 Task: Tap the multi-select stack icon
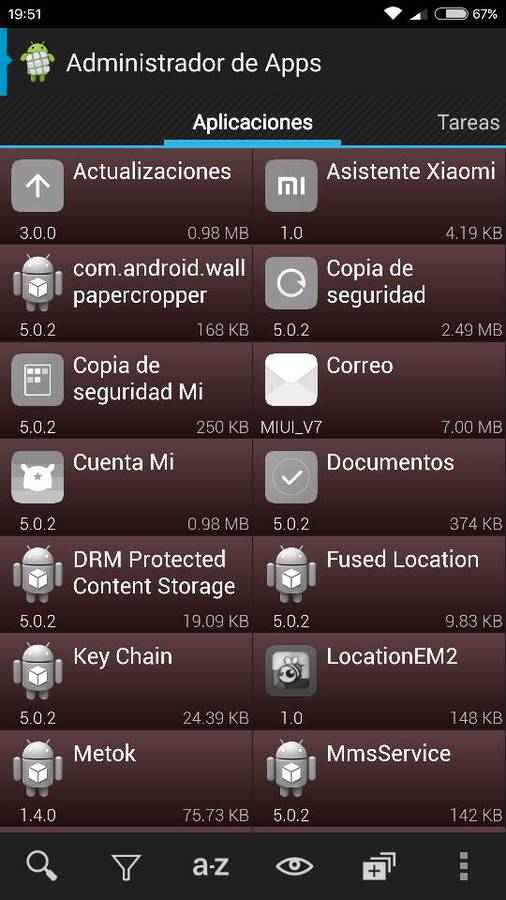point(379,866)
